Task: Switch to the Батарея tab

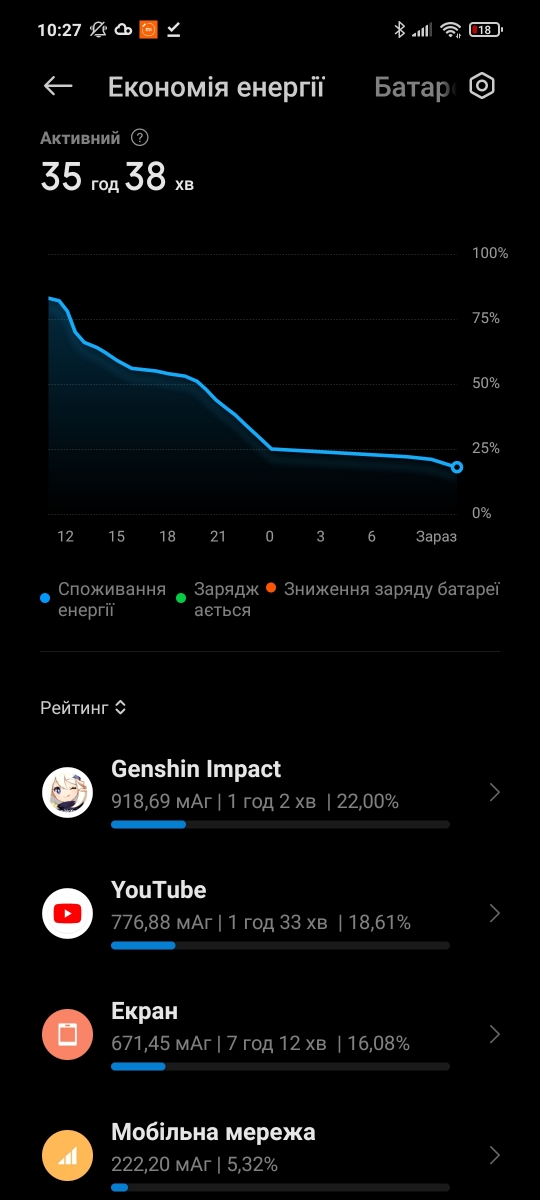Action: coord(414,87)
